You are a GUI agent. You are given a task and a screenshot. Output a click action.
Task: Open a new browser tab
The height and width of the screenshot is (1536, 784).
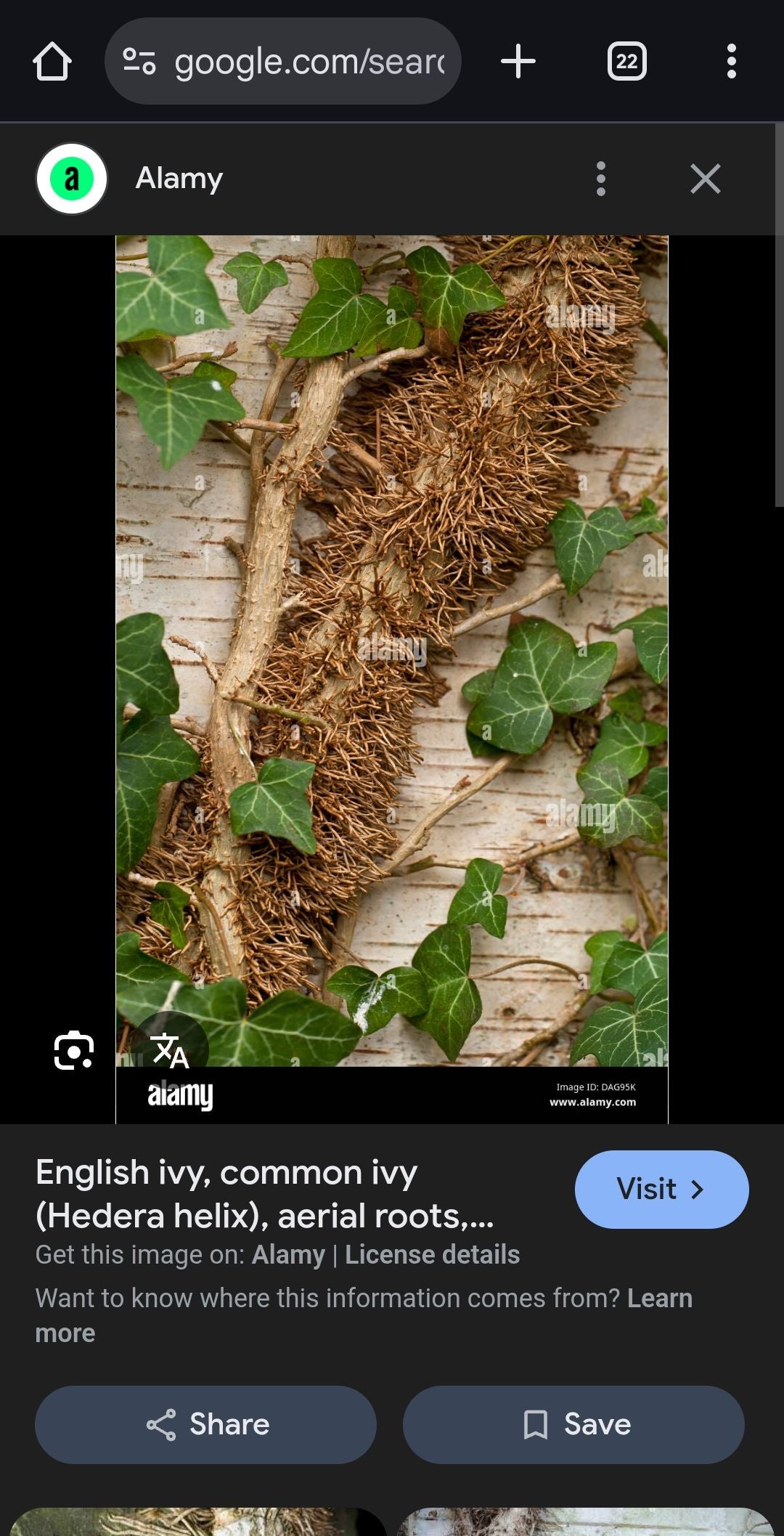[x=518, y=62]
